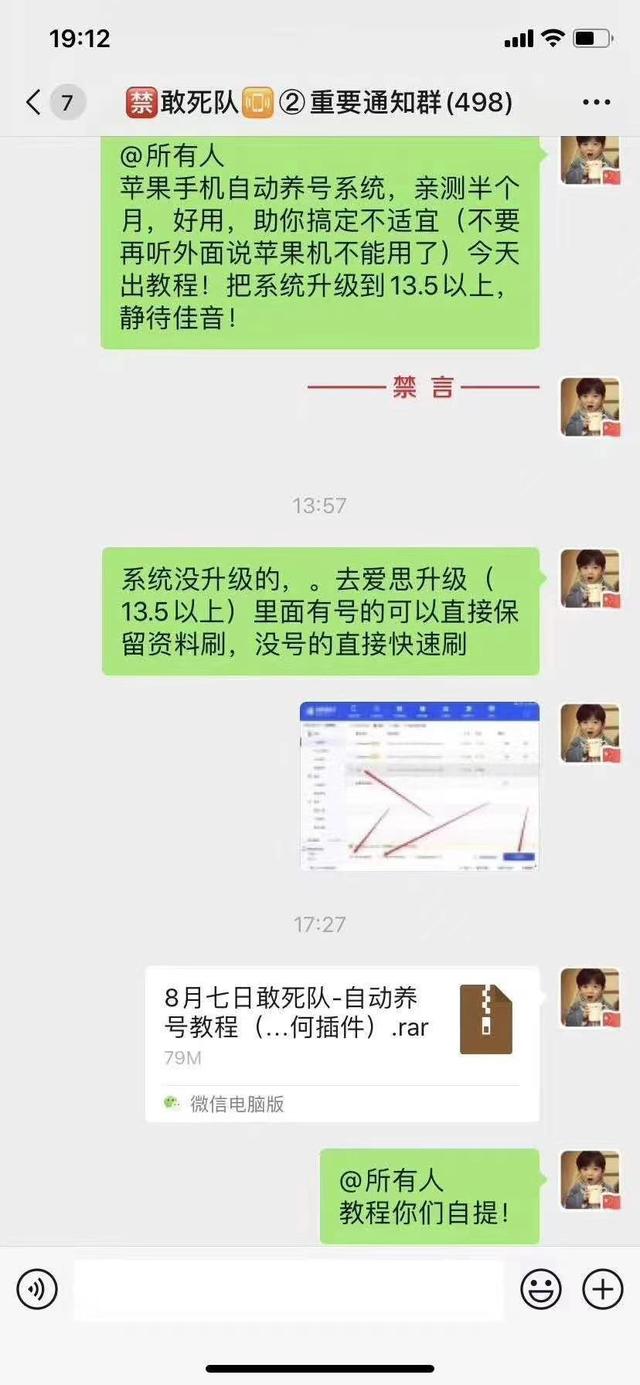
Task: Tap the message text field
Action: coord(288,1290)
